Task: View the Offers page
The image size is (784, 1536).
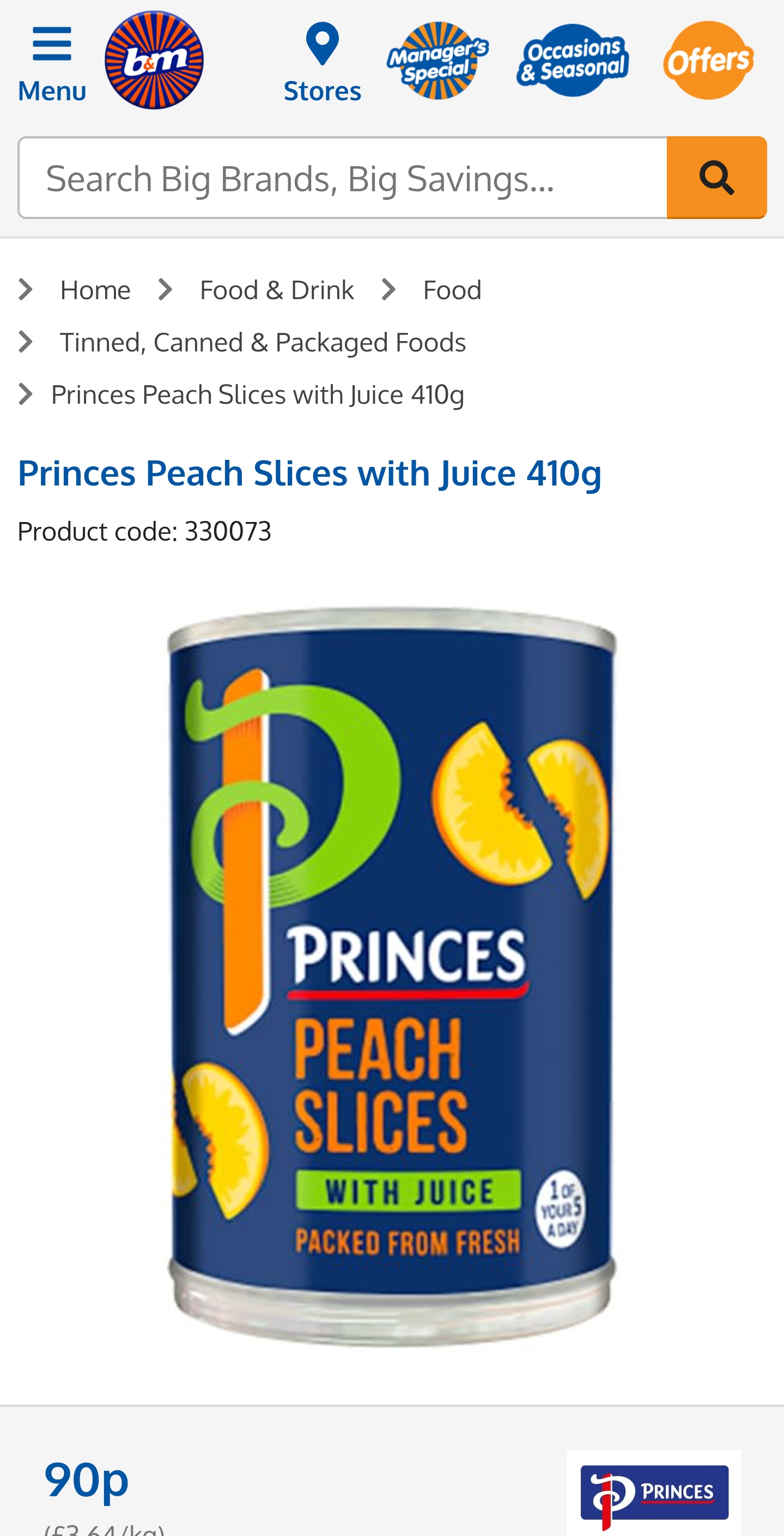Action: 708,60
